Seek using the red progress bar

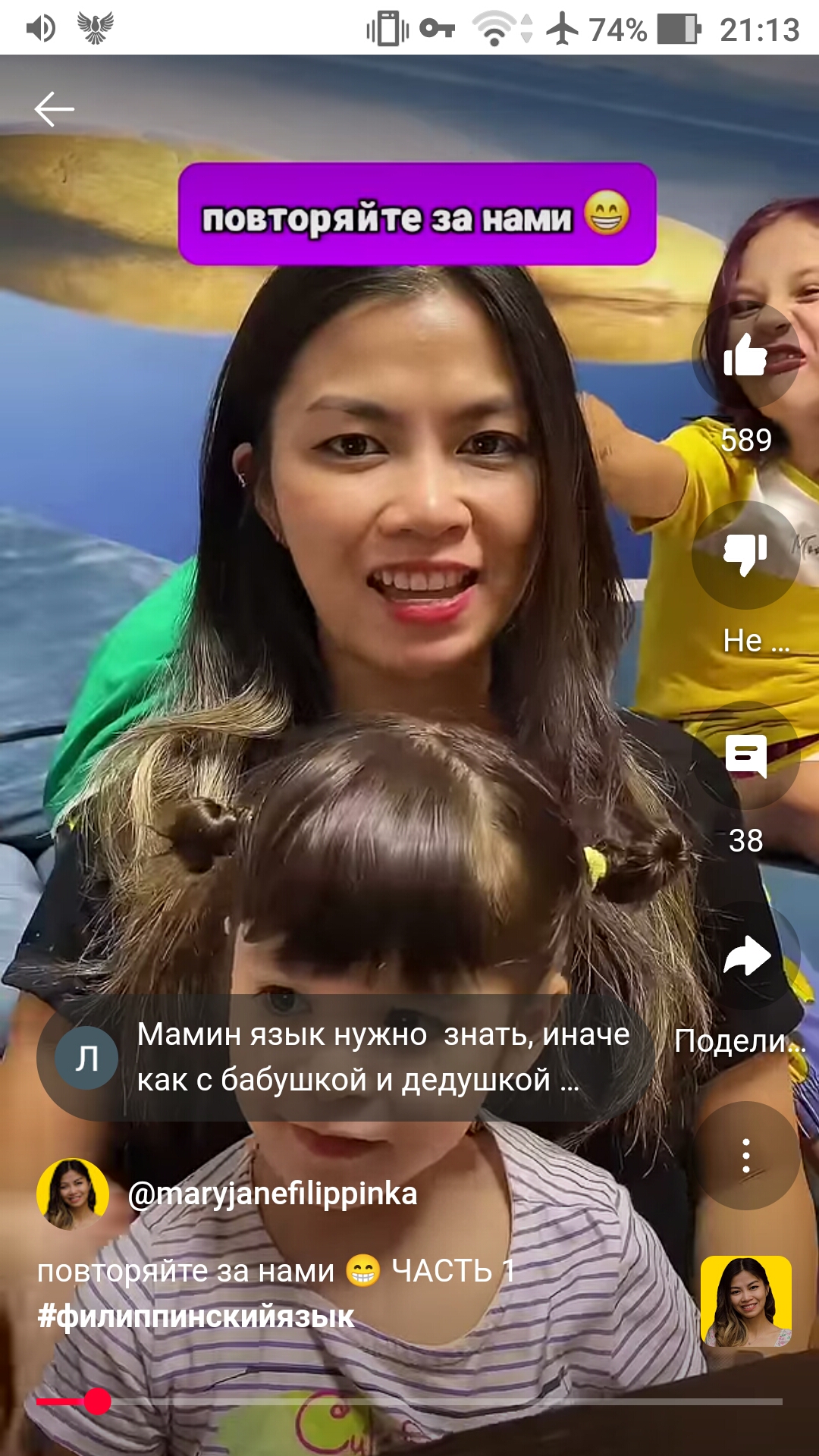409,1401
